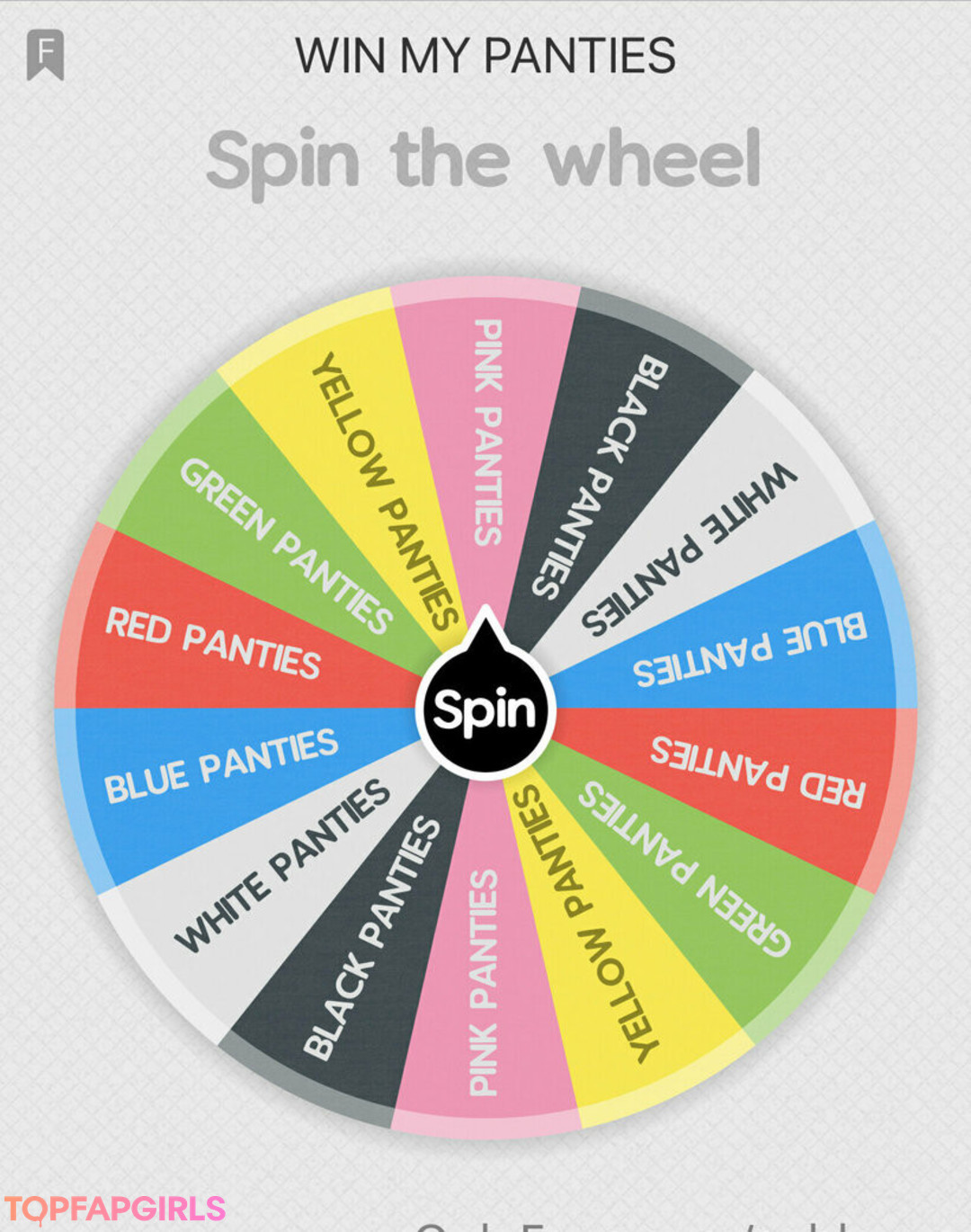The width and height of the screenshot is (971, 1232).
Task: Open the bookmark icon beside the title
Action: point(45,54)
